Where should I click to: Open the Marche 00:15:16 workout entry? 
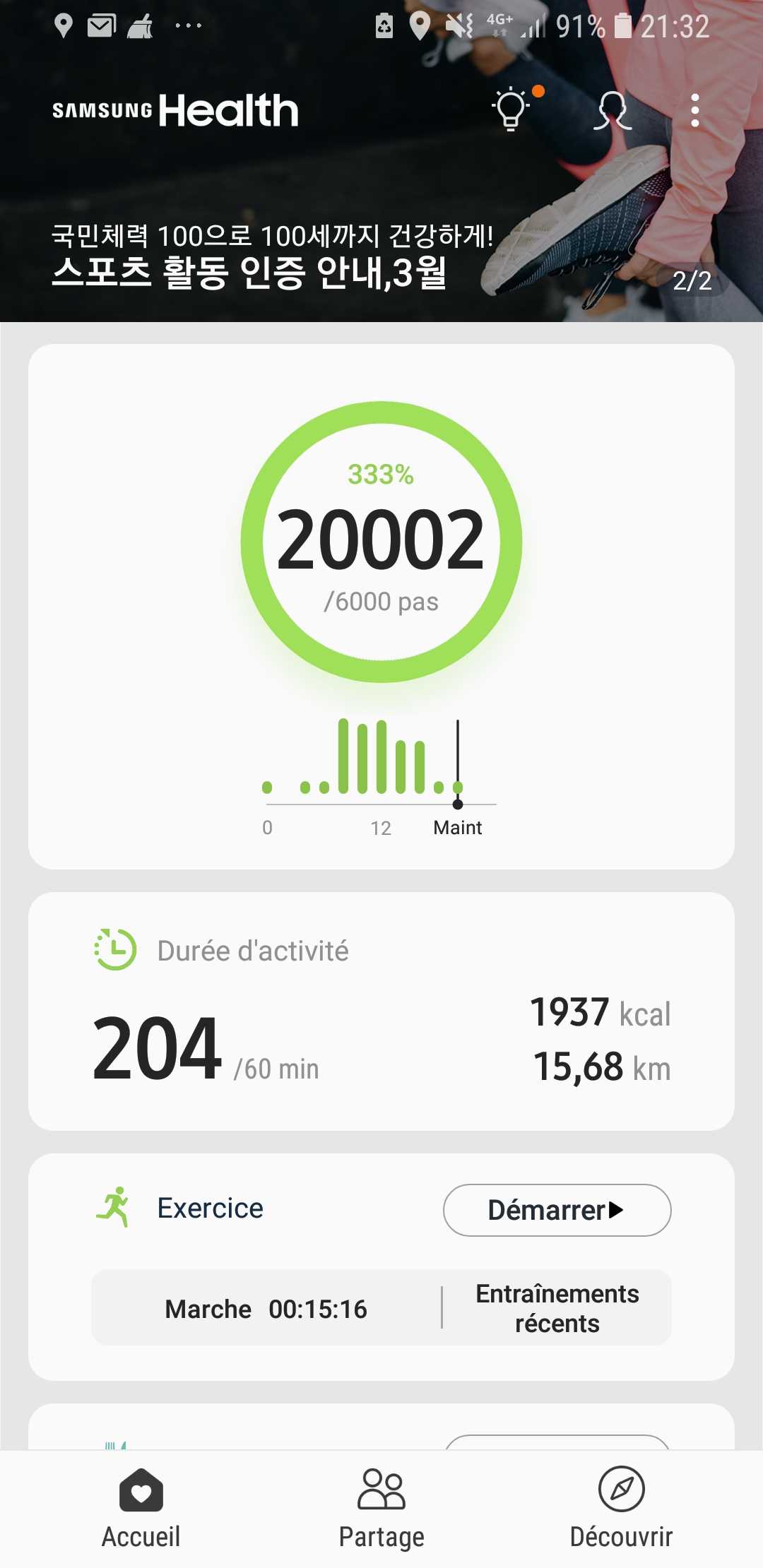click(266, 1309)
